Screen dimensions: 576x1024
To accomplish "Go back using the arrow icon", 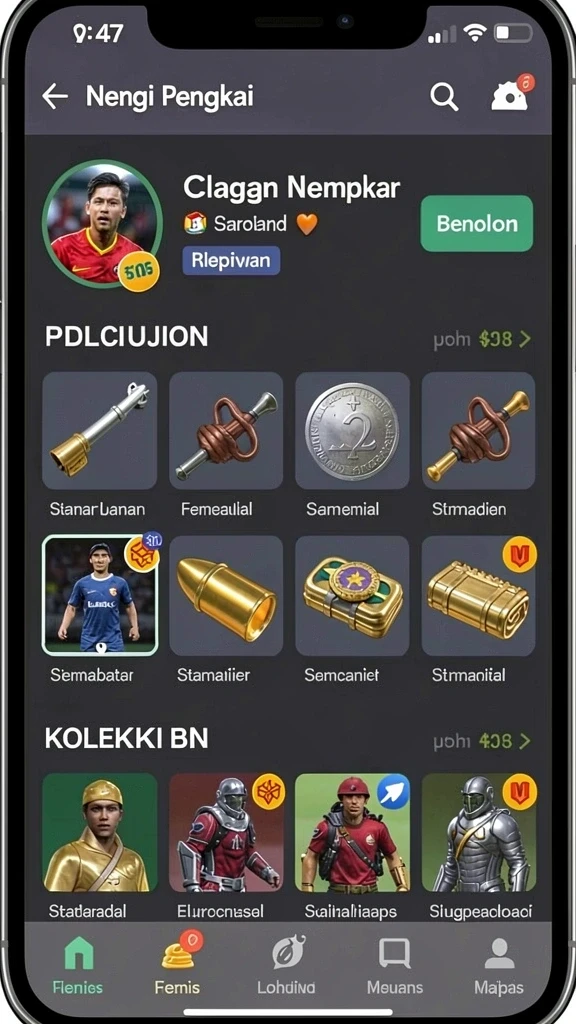I will point(55,97).
